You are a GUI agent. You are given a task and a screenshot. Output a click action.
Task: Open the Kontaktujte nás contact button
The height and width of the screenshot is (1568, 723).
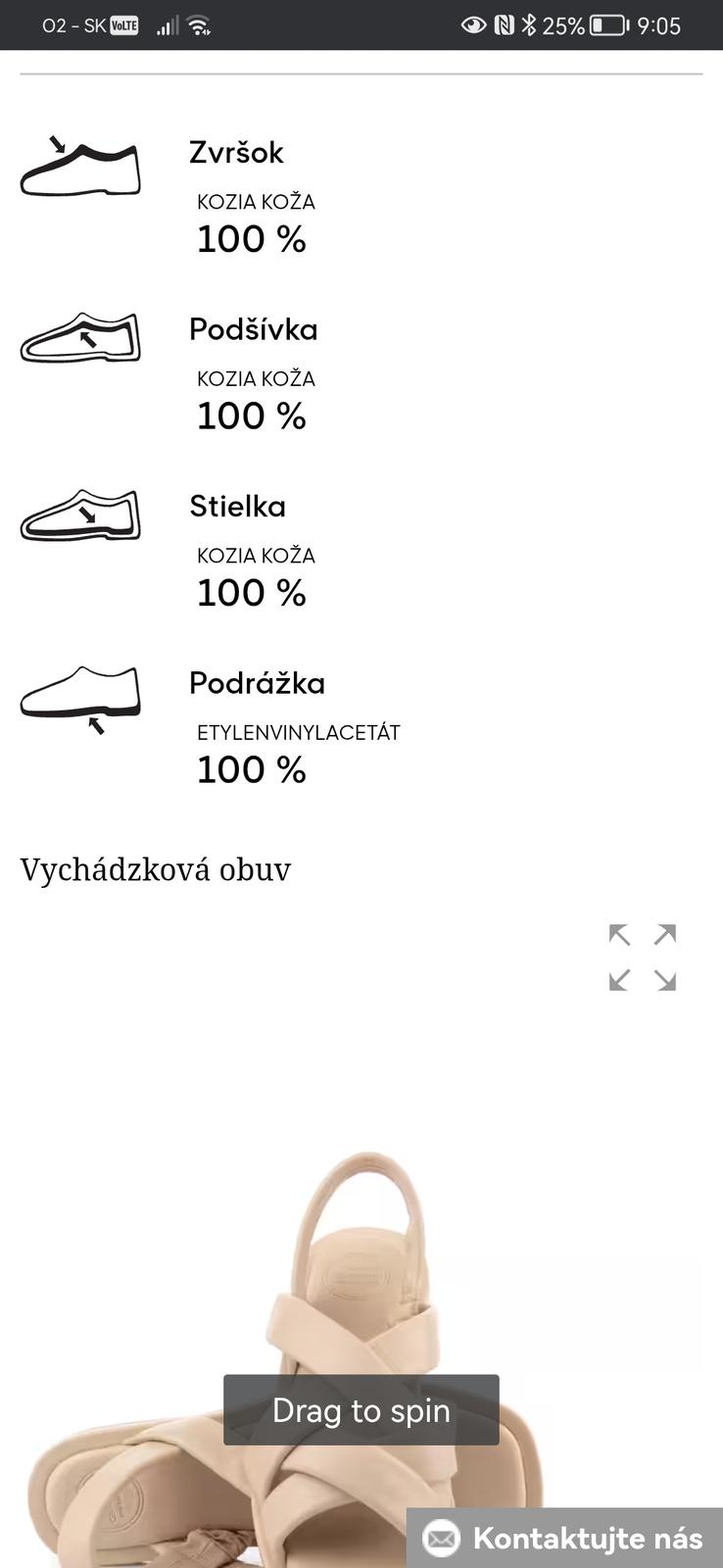click(565, 1538)
